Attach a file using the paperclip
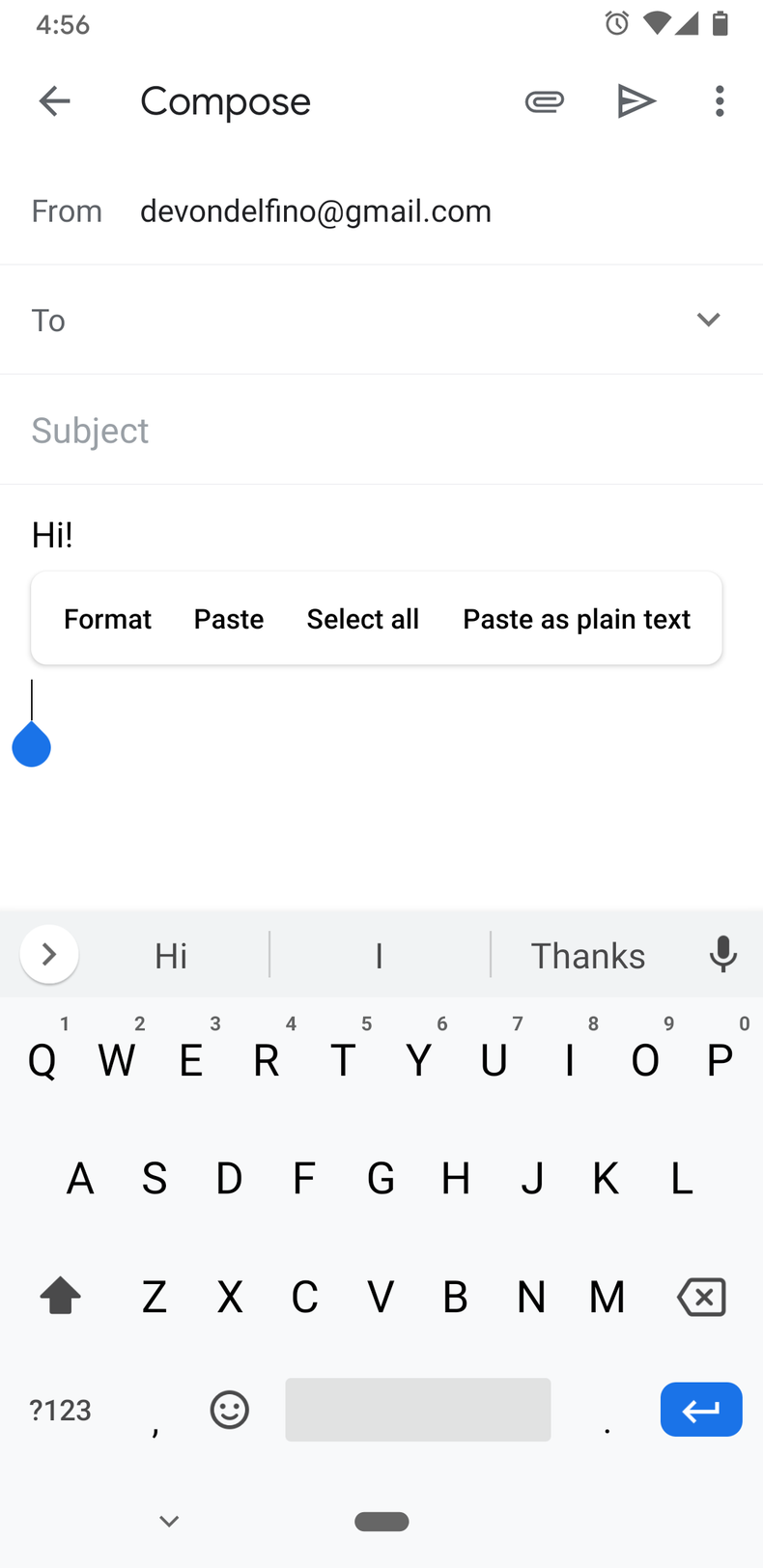Image resolution: width=763 pixels, height=1568 pixels. (x=544, y=100)
